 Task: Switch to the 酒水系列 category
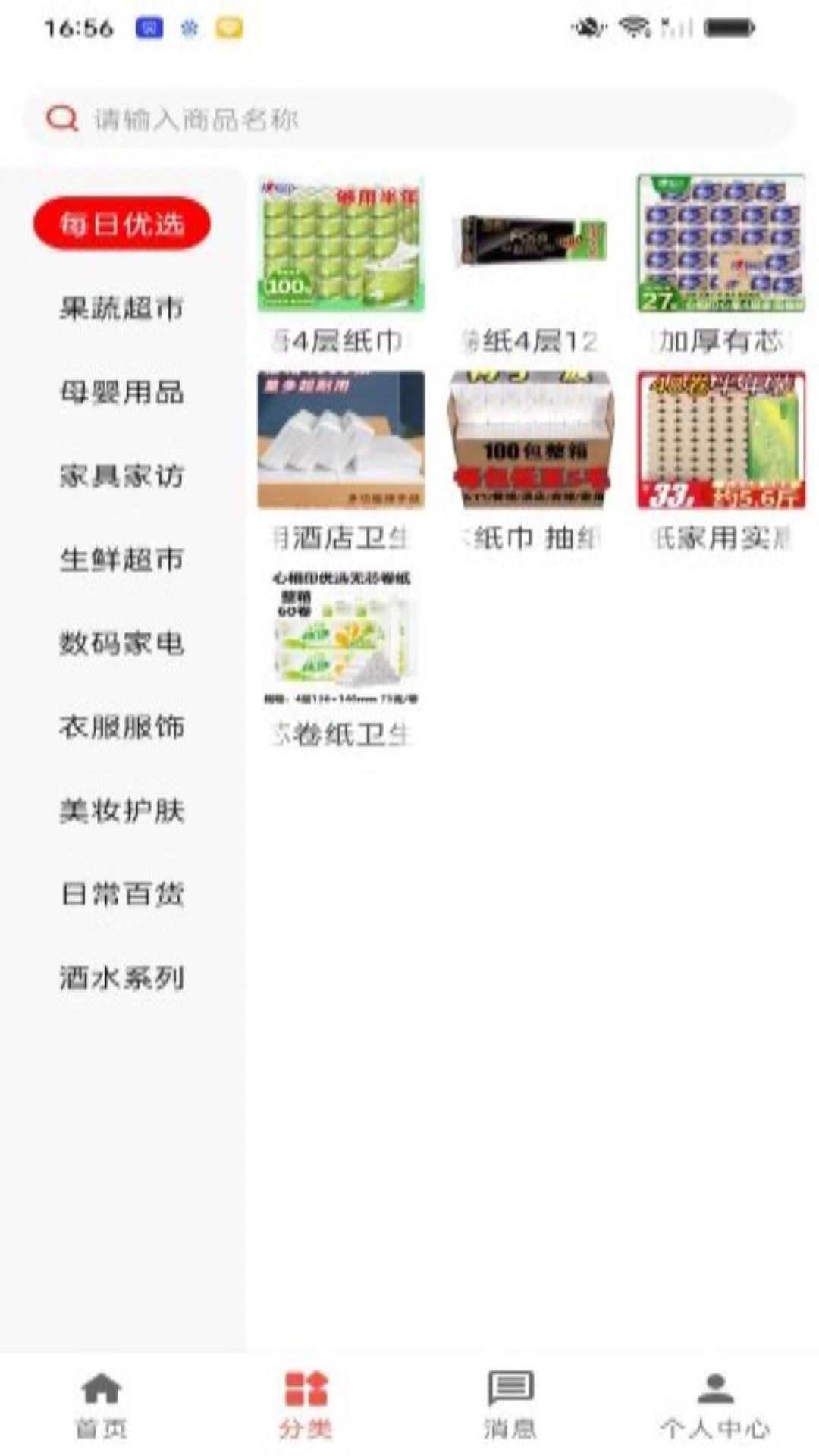click(121, 978)
